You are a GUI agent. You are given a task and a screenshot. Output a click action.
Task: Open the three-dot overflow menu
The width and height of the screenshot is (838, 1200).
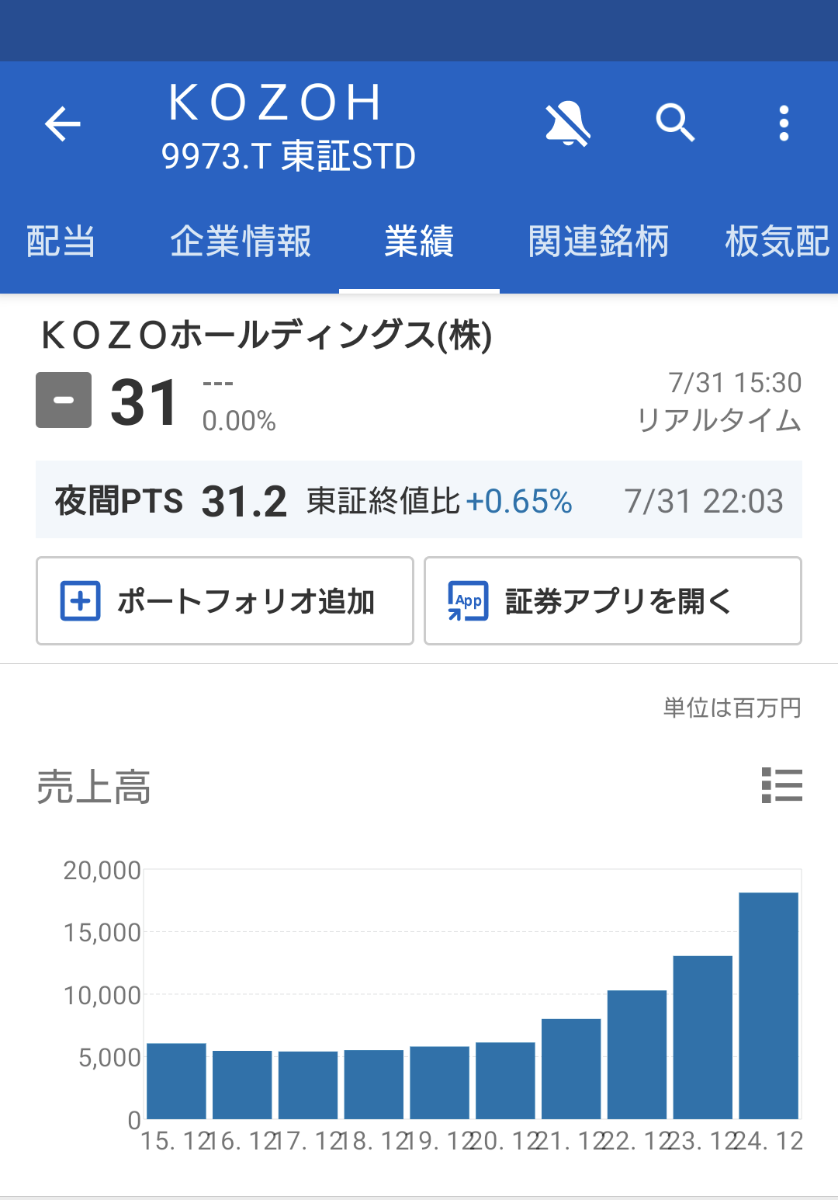[783, 123]
